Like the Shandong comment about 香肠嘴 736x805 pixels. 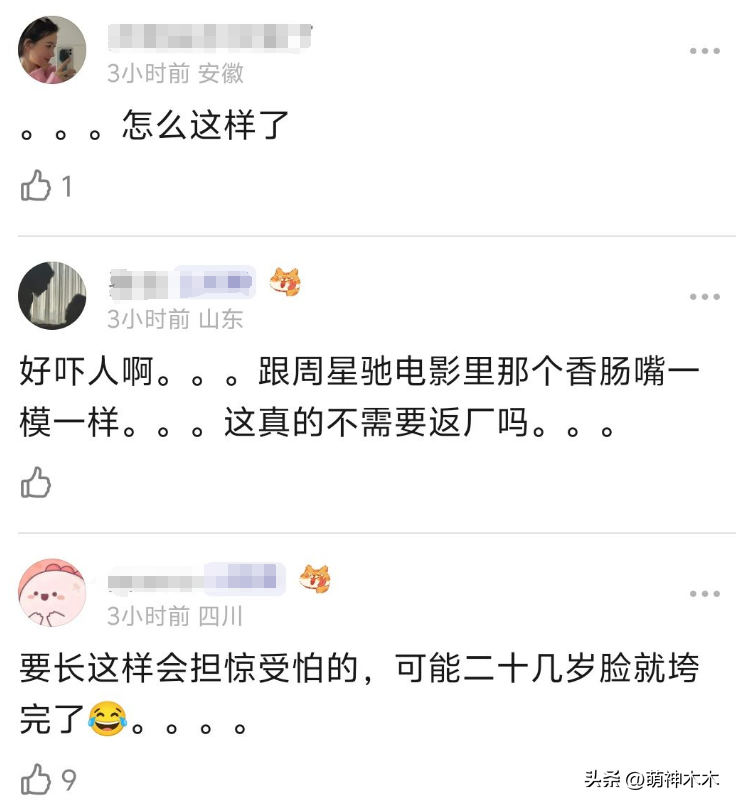(x=36, y=483)
